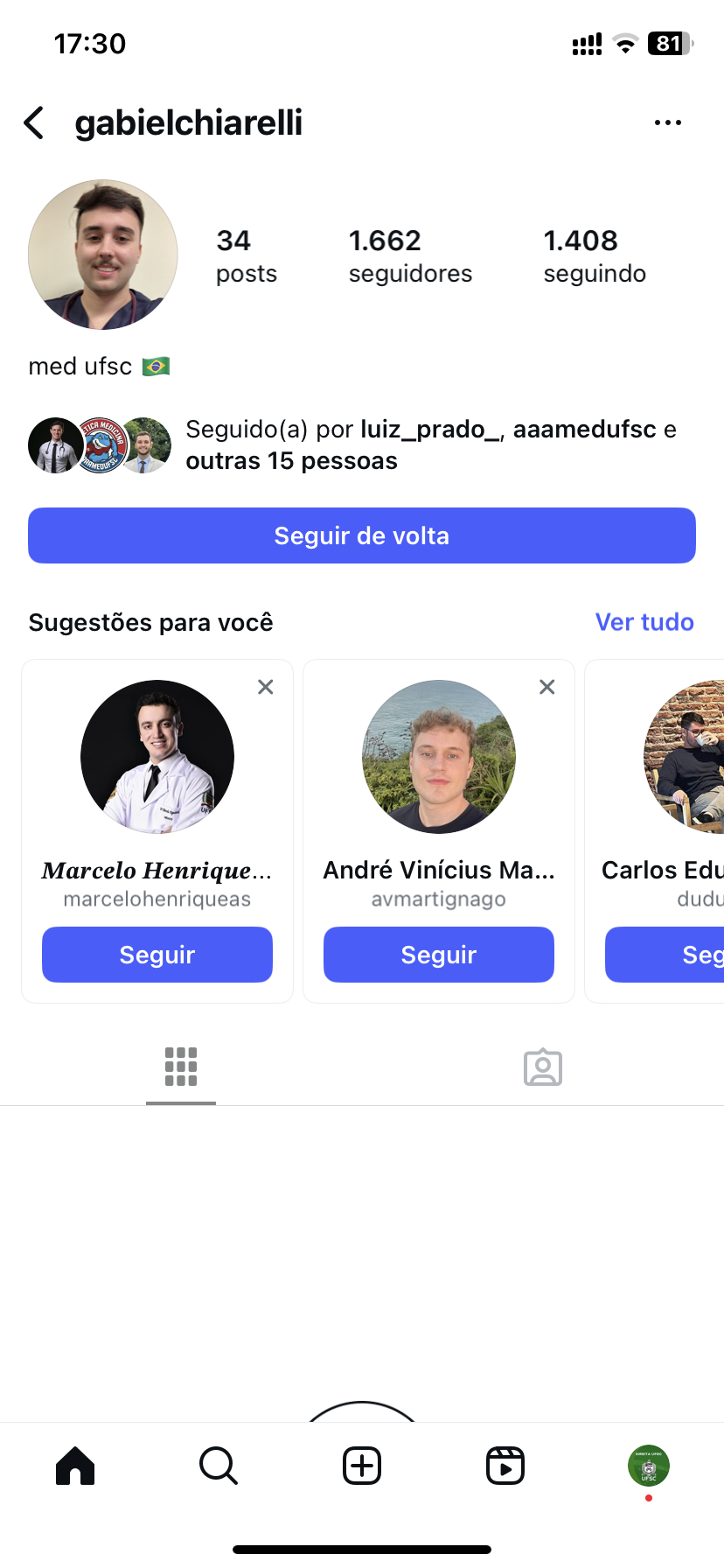Image resolution: width=724 pixels, height=1568 pixels.
Task: View gabielchiarelli's profile picture
Action: (x=103, y=255)
